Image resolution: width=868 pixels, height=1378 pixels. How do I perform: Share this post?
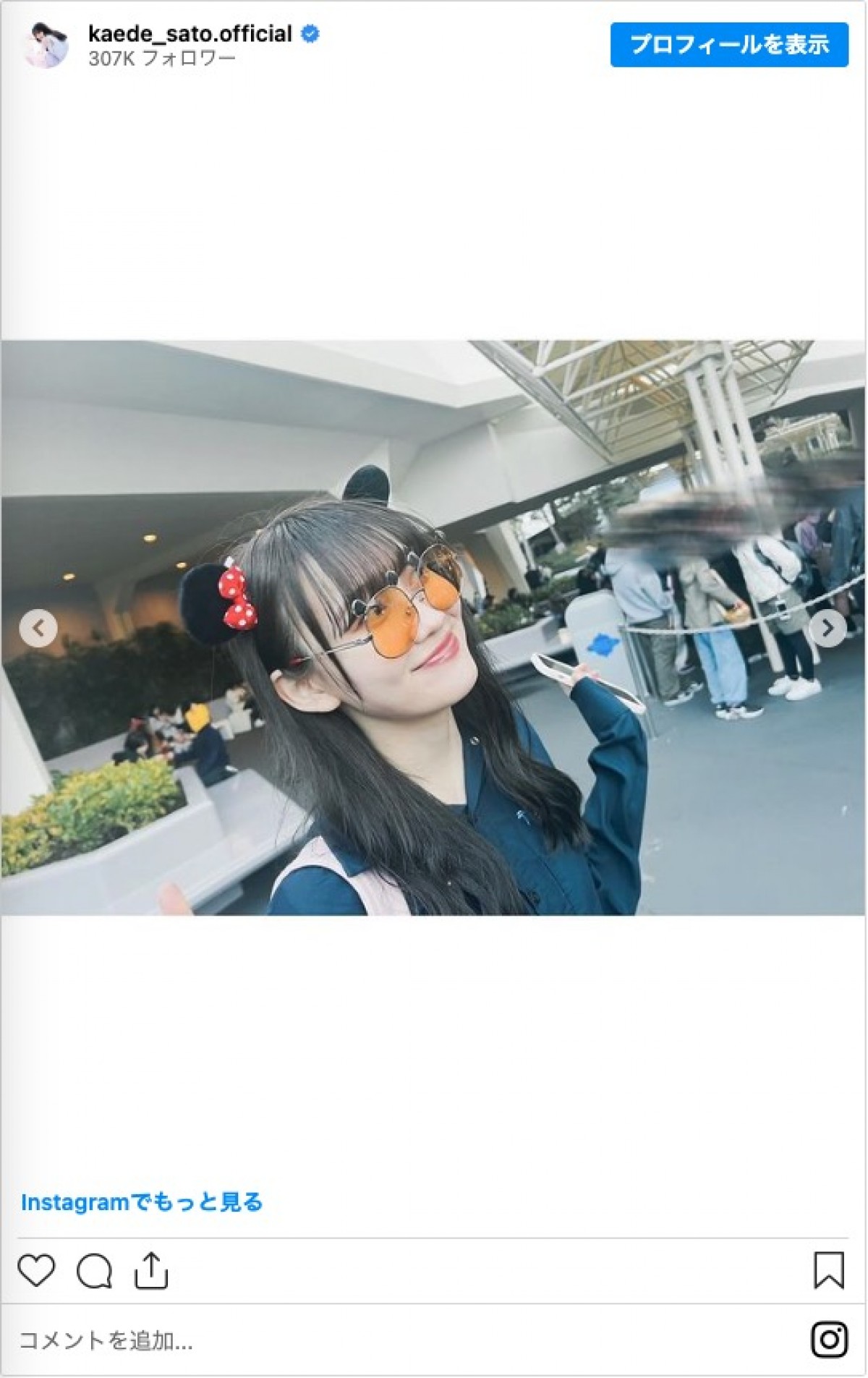[151, 1270]
